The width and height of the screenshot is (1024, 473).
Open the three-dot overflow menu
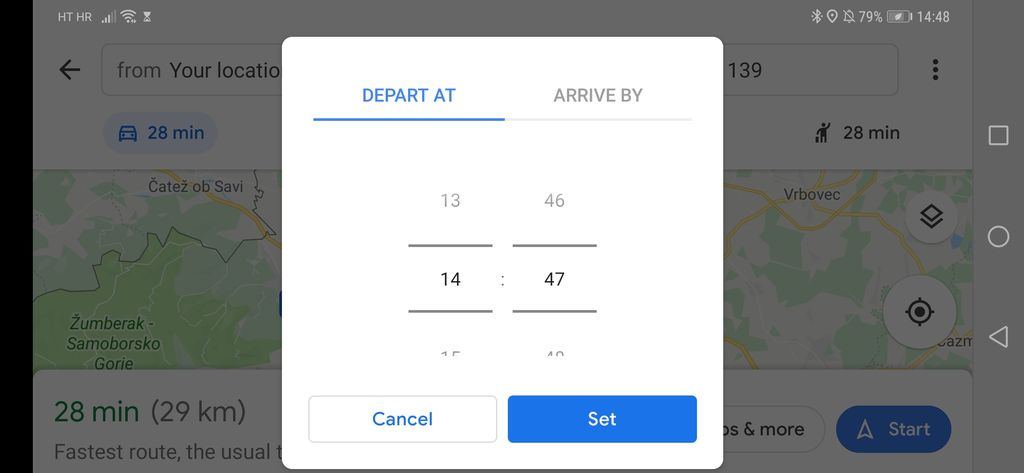point(935,70)
